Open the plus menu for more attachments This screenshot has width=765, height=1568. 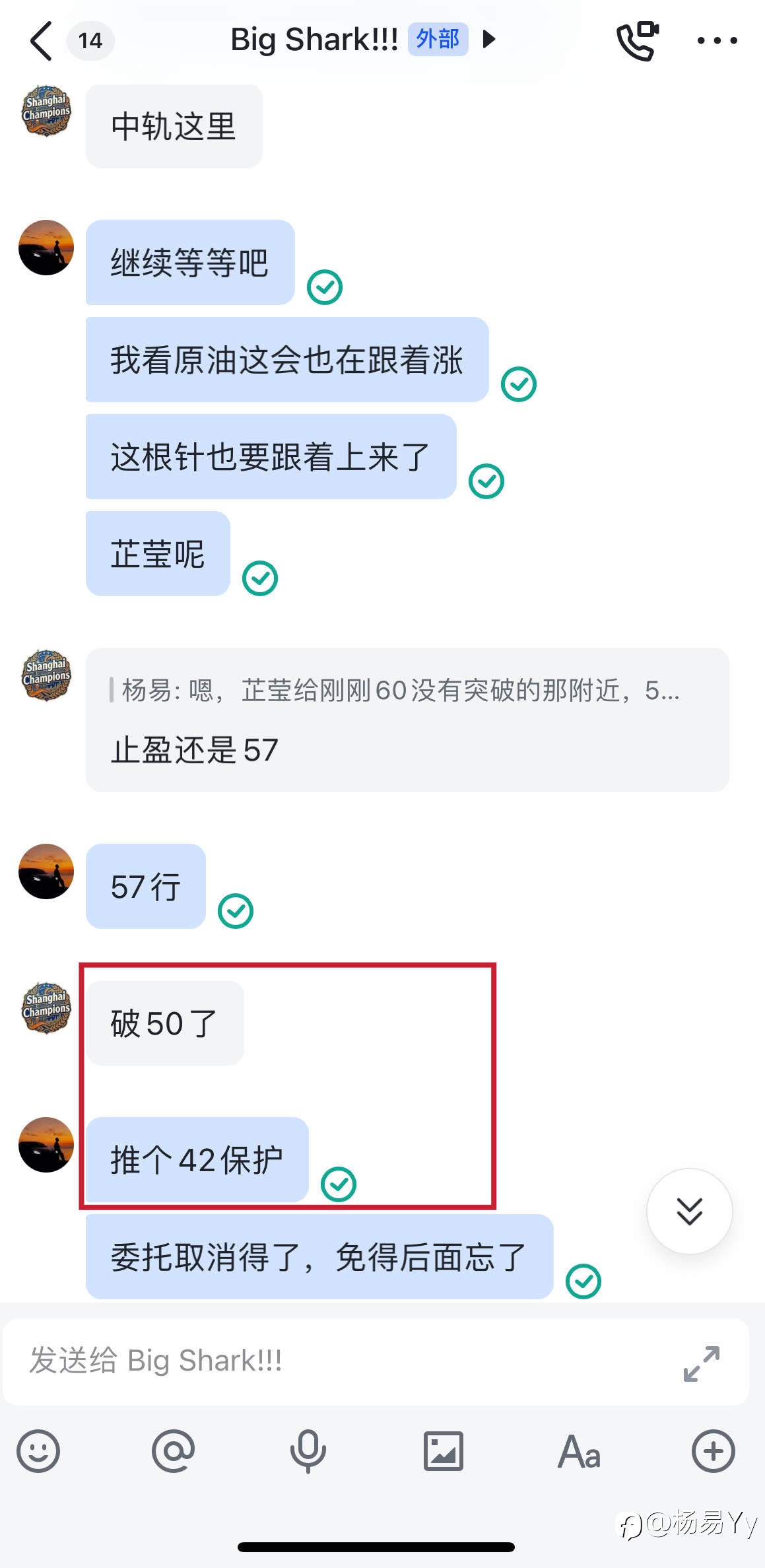pos(714,1450)
